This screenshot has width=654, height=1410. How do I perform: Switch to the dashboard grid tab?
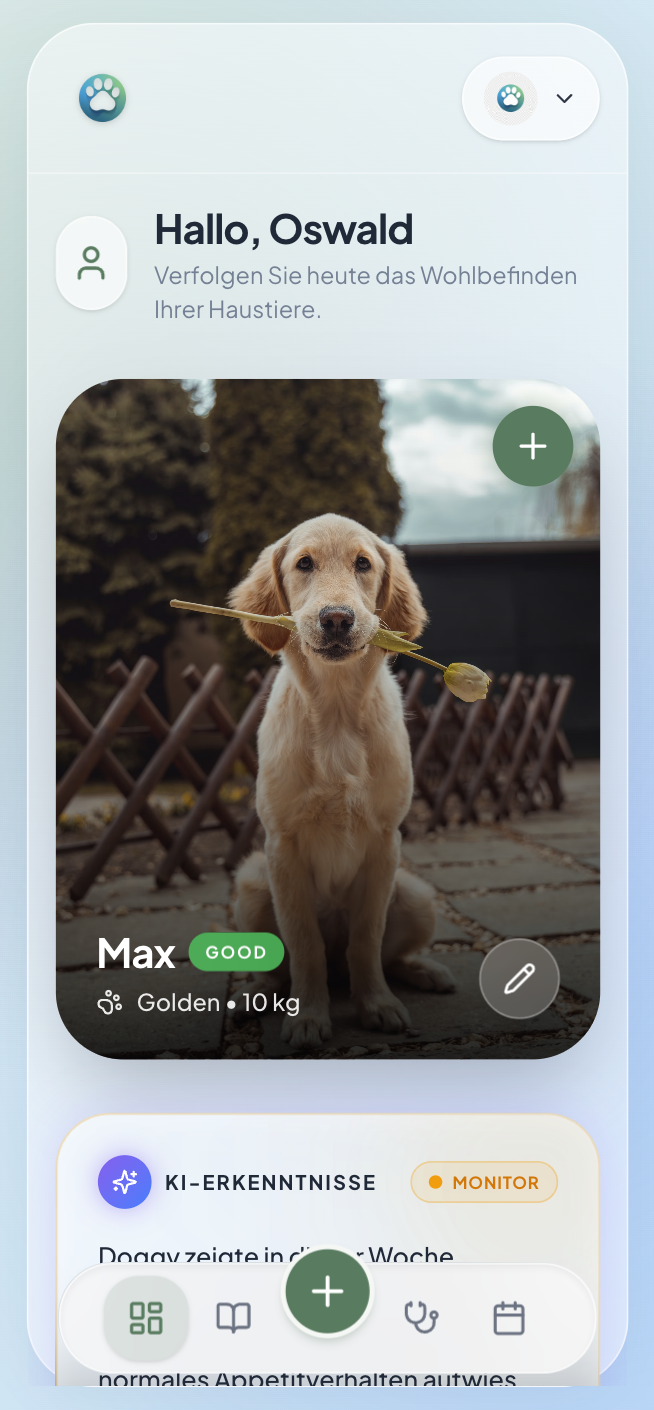tap(146, 1318)
